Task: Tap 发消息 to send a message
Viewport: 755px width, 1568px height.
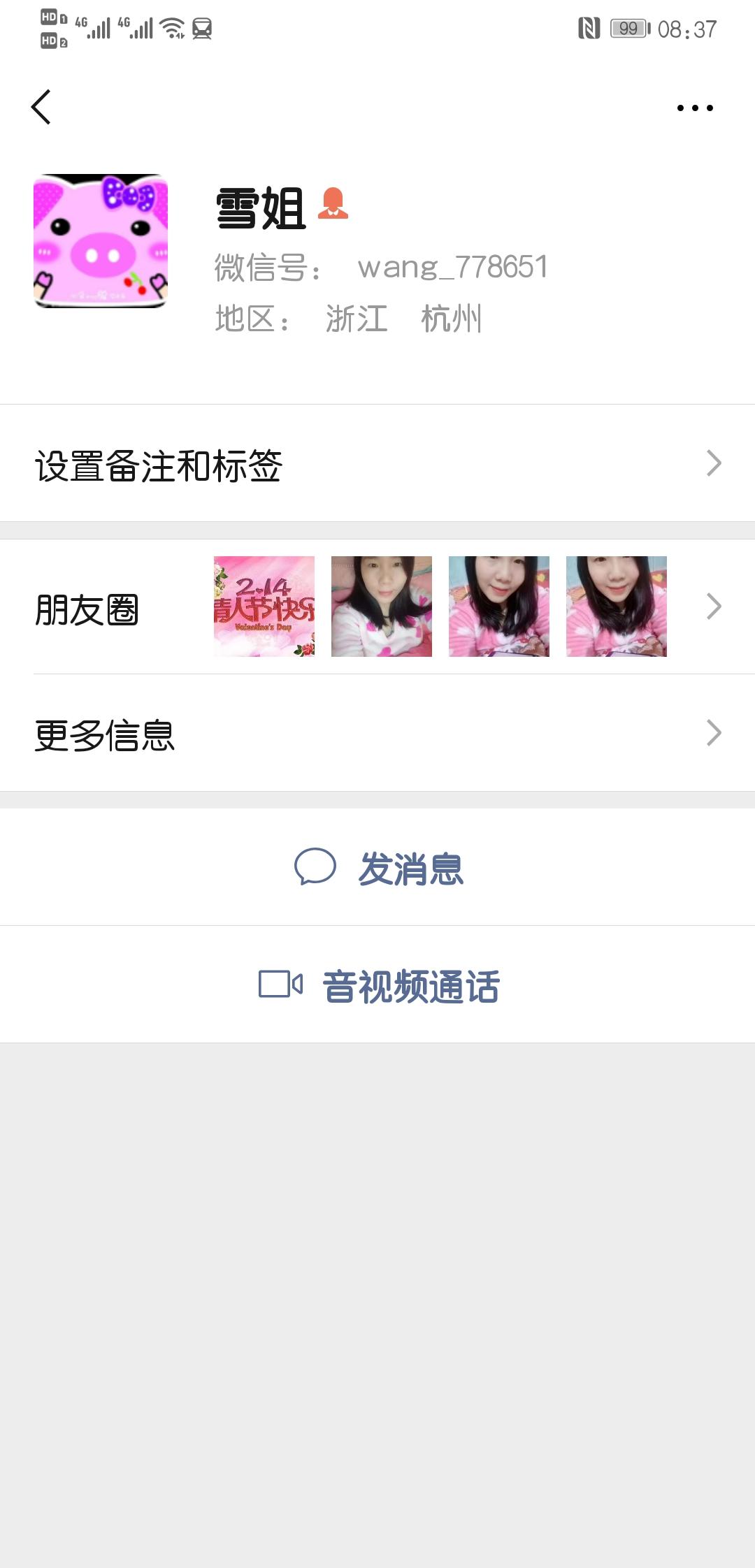Action: point(377,868)
